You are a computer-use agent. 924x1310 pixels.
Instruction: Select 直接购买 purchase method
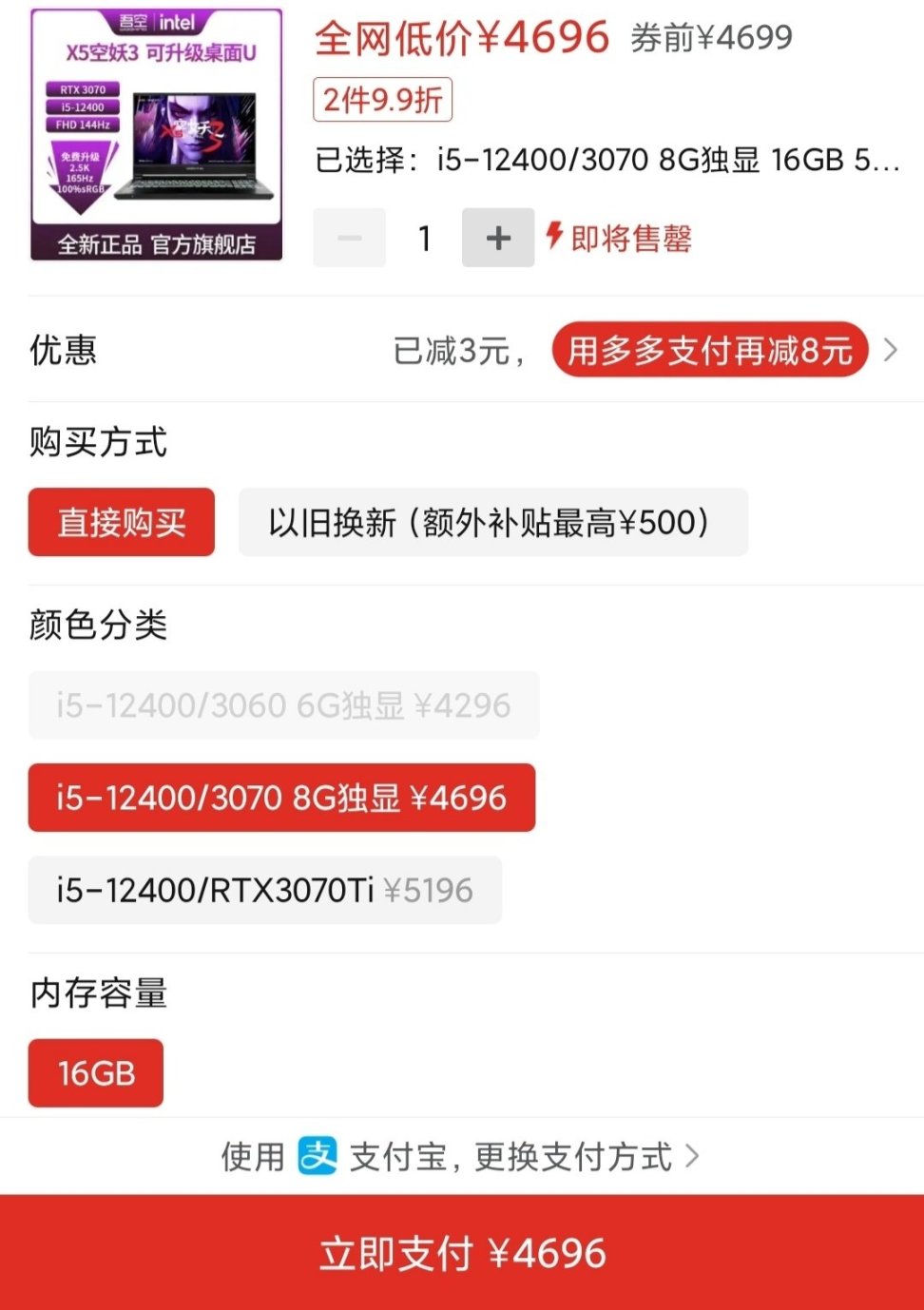[122, 522]
